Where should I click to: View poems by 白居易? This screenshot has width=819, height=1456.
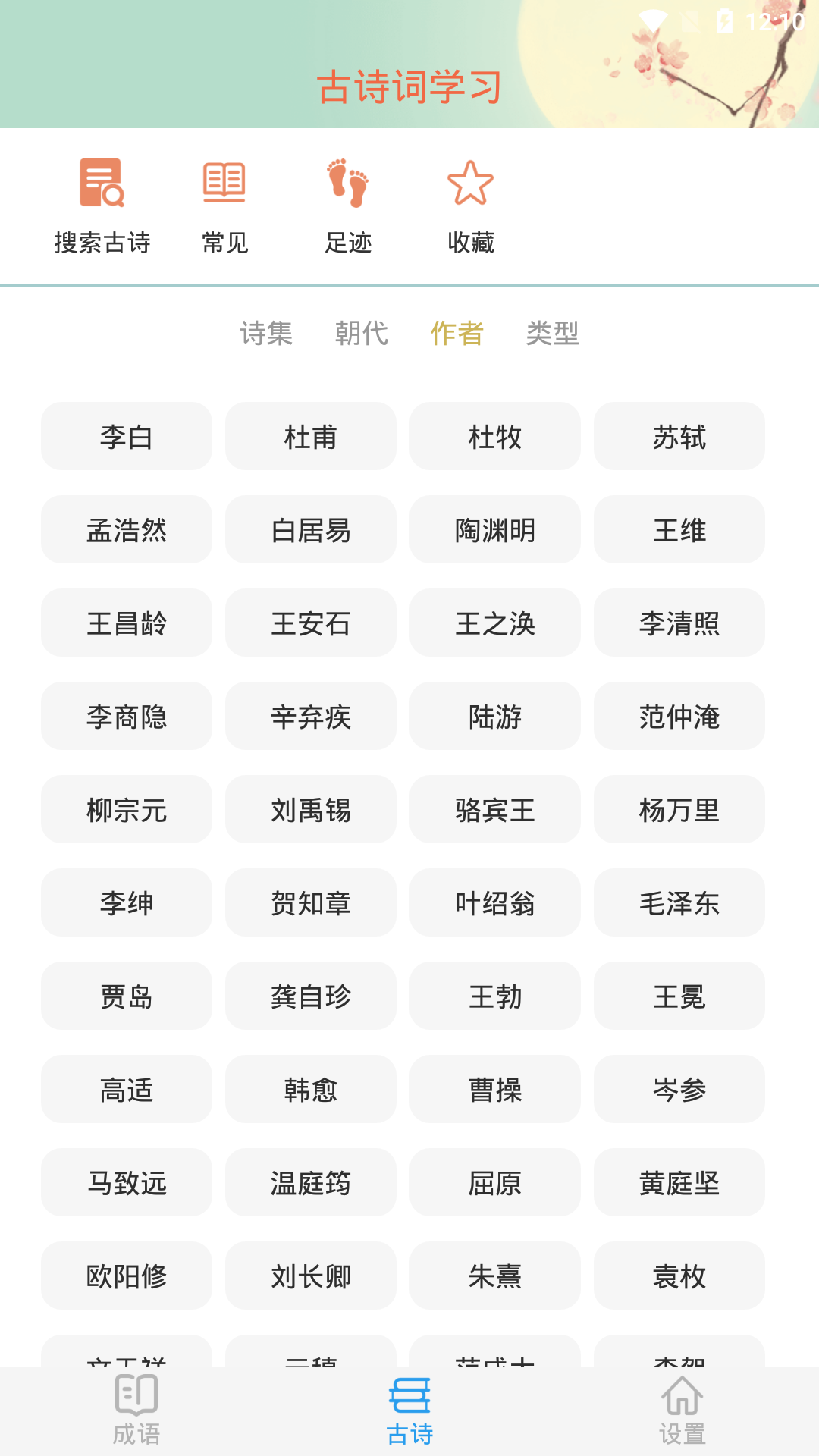(x=311, y=530)
